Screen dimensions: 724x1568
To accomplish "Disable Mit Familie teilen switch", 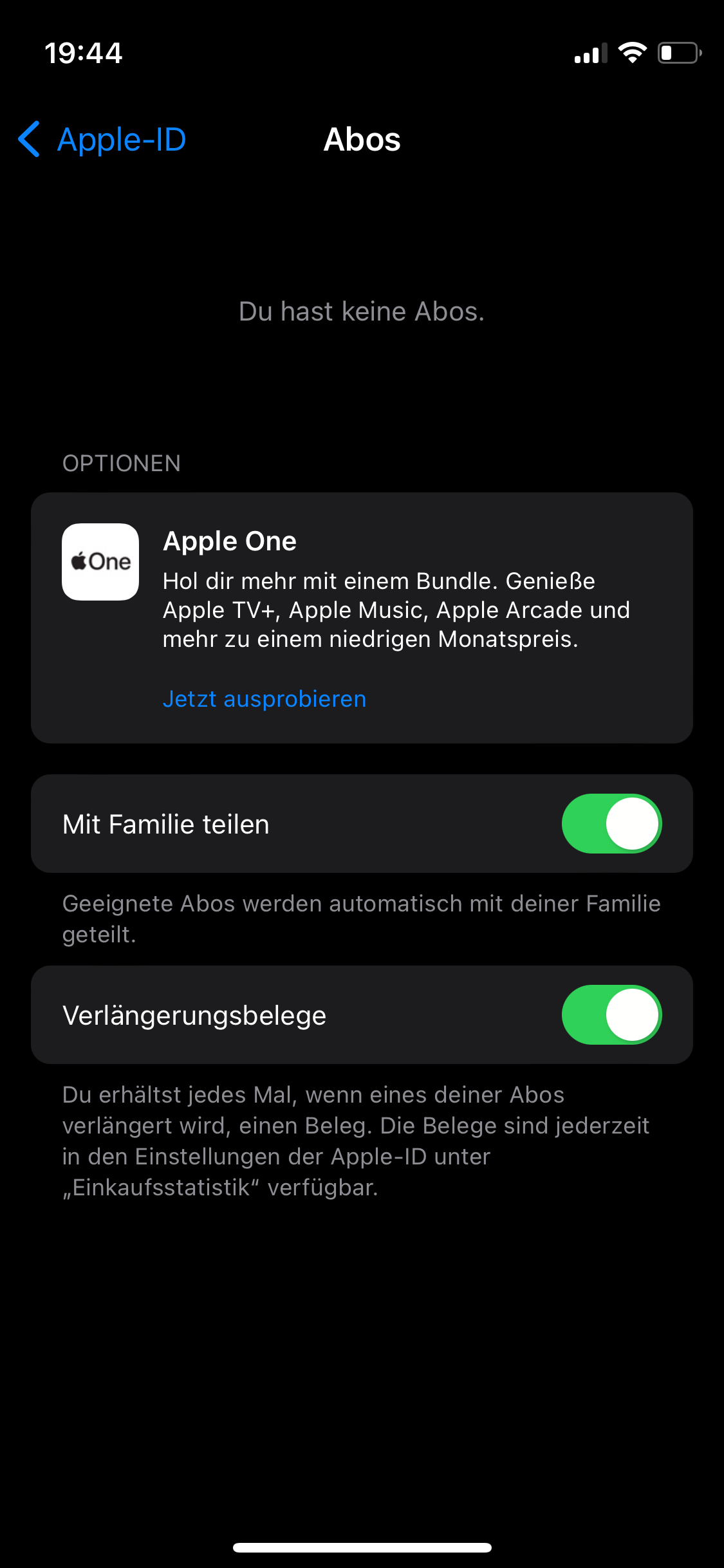I will pyautogui.click(x=611, y=824).
